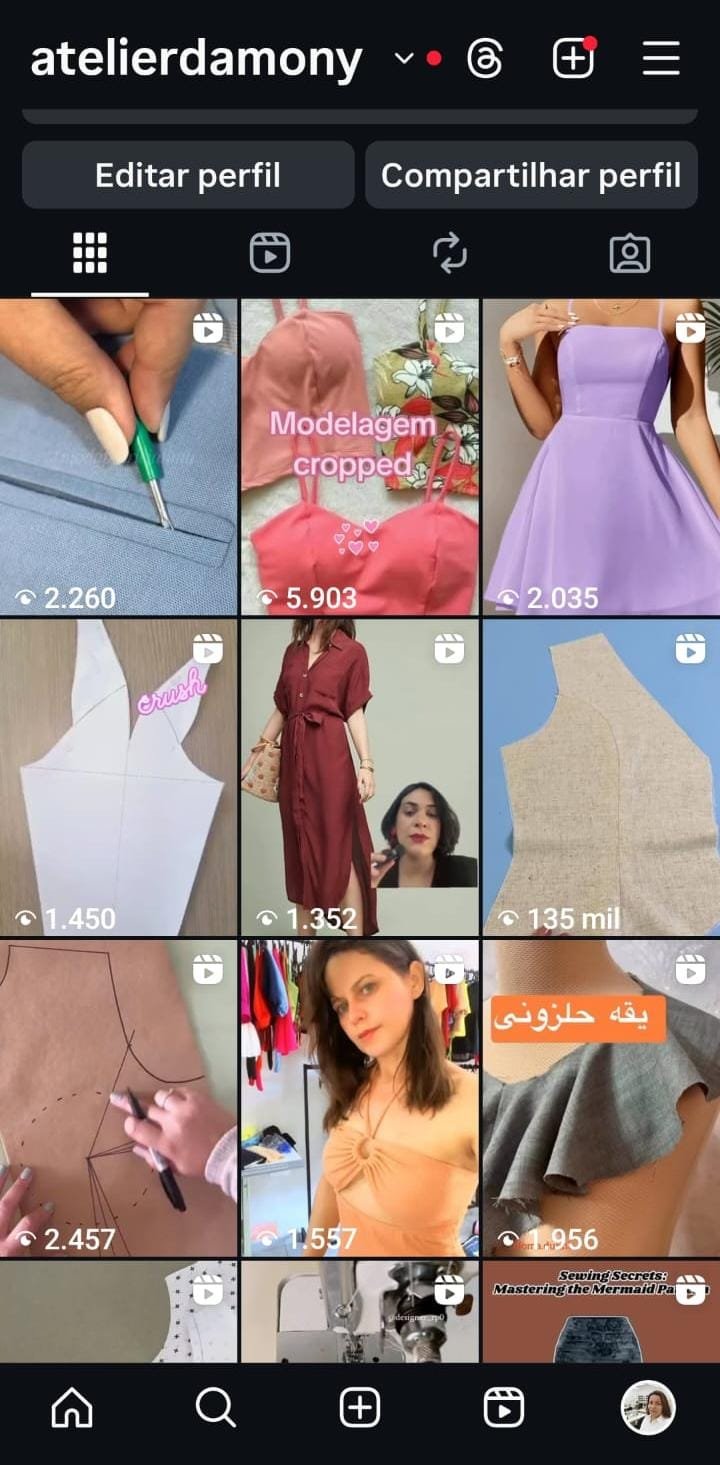Open the search and explore tab
Screen dimensions: 720x1465
coord(216,1409)
